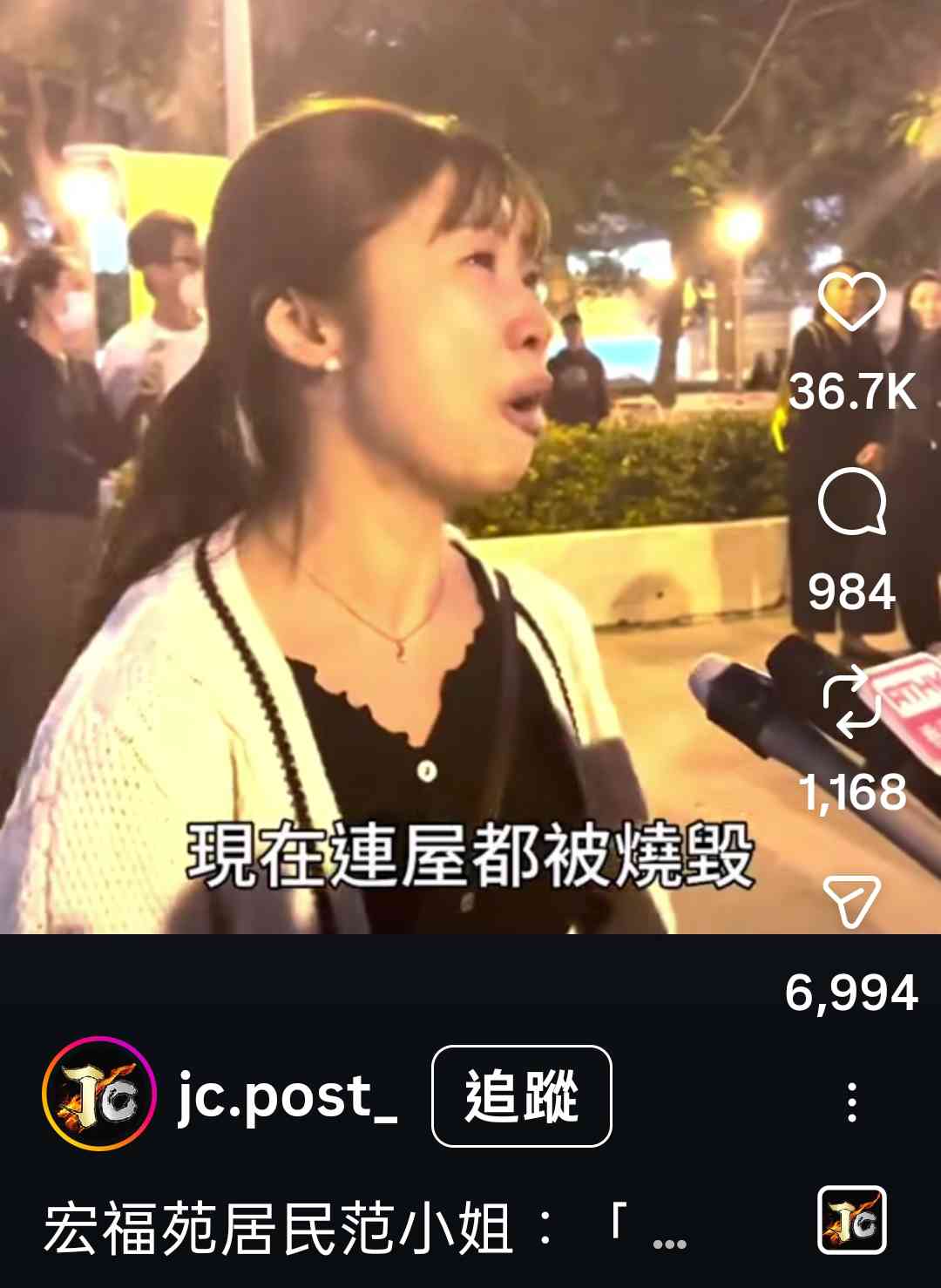This screenshot has height=1288, width=941.
Task: Repost this reel
Action: click(x=851, y=702)
